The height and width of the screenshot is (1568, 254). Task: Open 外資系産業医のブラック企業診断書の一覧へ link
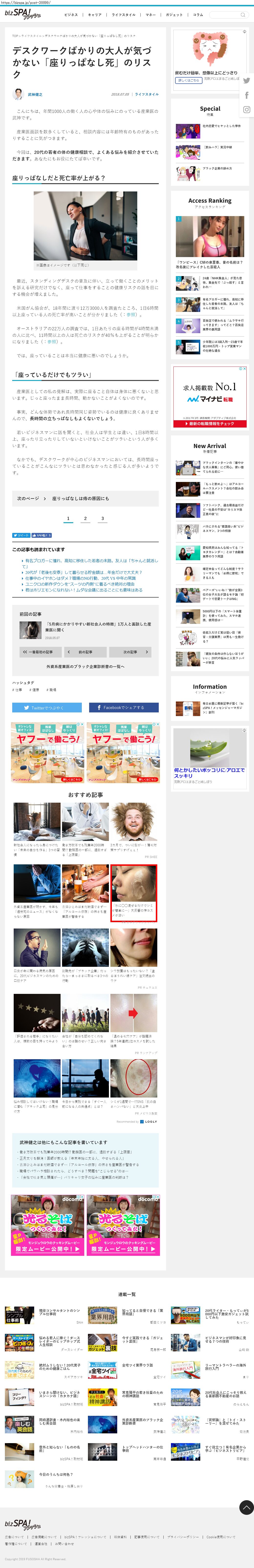click(x=85, y=667)
